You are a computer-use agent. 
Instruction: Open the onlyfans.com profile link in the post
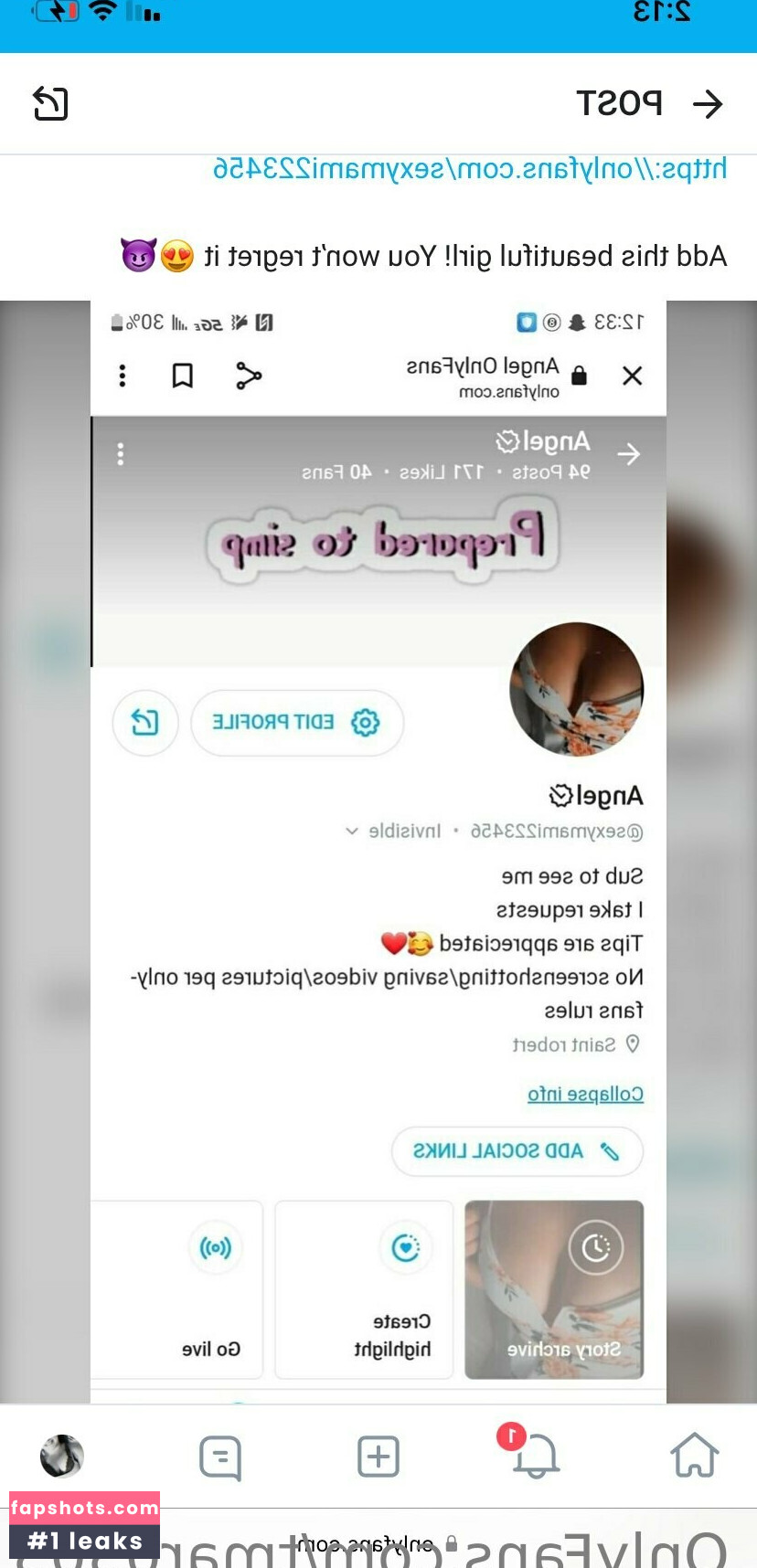click(x=470, y=169)
